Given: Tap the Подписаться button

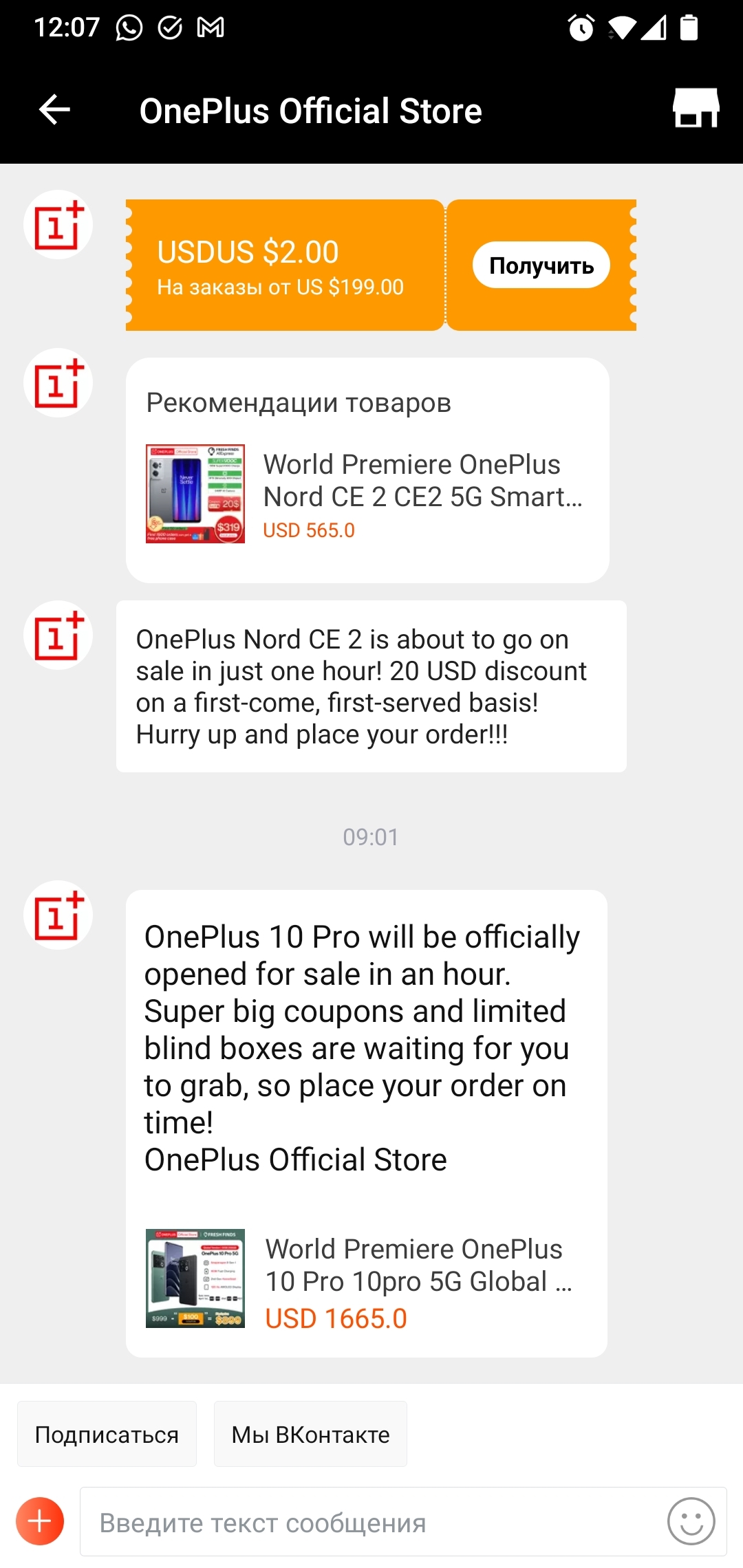Looking at the screenshot, I should (x=107, y=1434).
